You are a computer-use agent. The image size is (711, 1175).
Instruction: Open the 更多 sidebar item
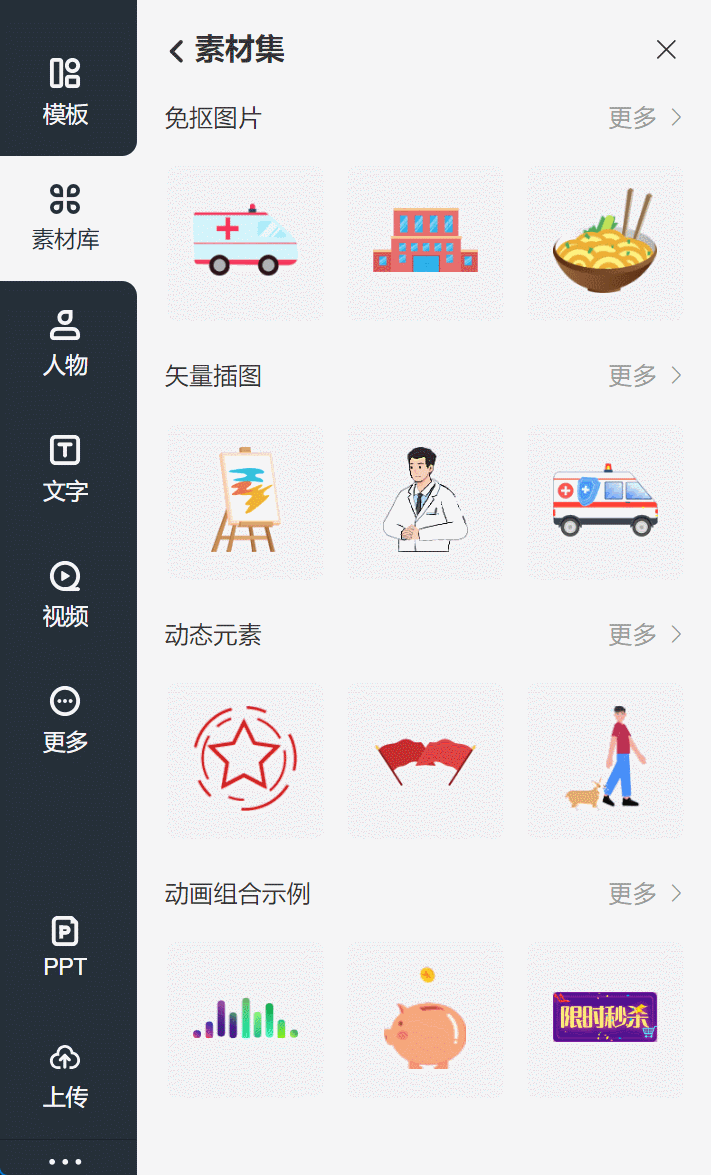click(66, 720)
